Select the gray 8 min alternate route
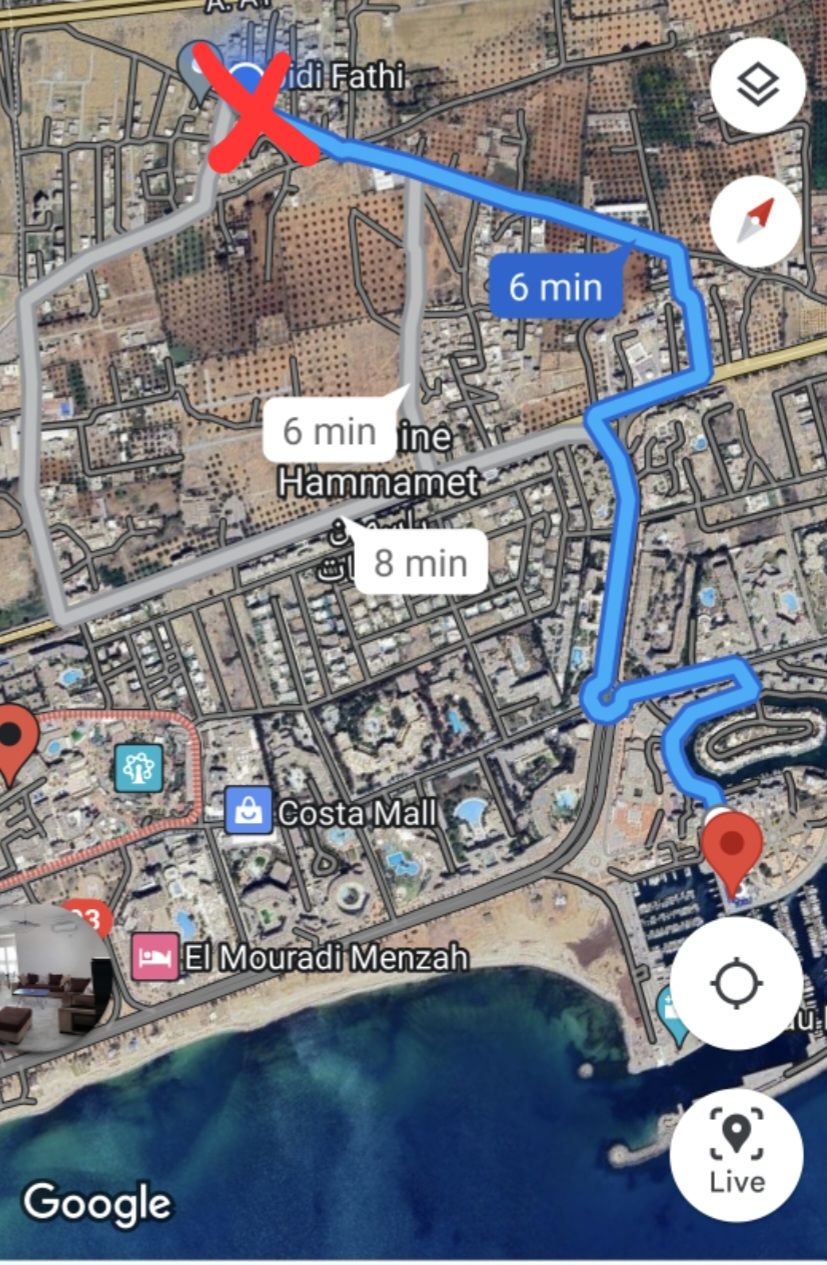This screenshot has height=1265, width=827. point(420,563)
